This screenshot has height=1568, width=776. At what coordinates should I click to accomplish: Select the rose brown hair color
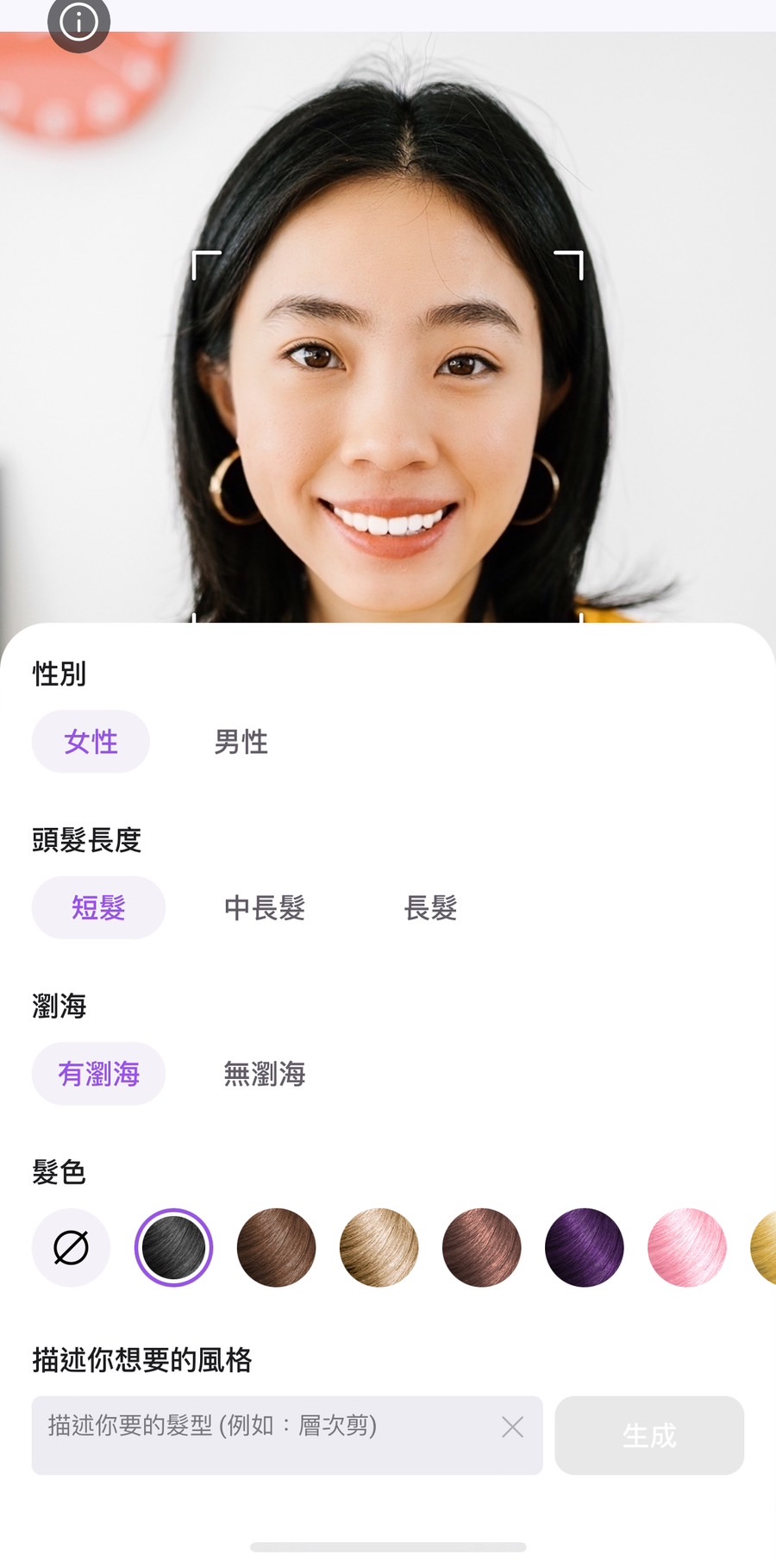[x=481, y=1247]
